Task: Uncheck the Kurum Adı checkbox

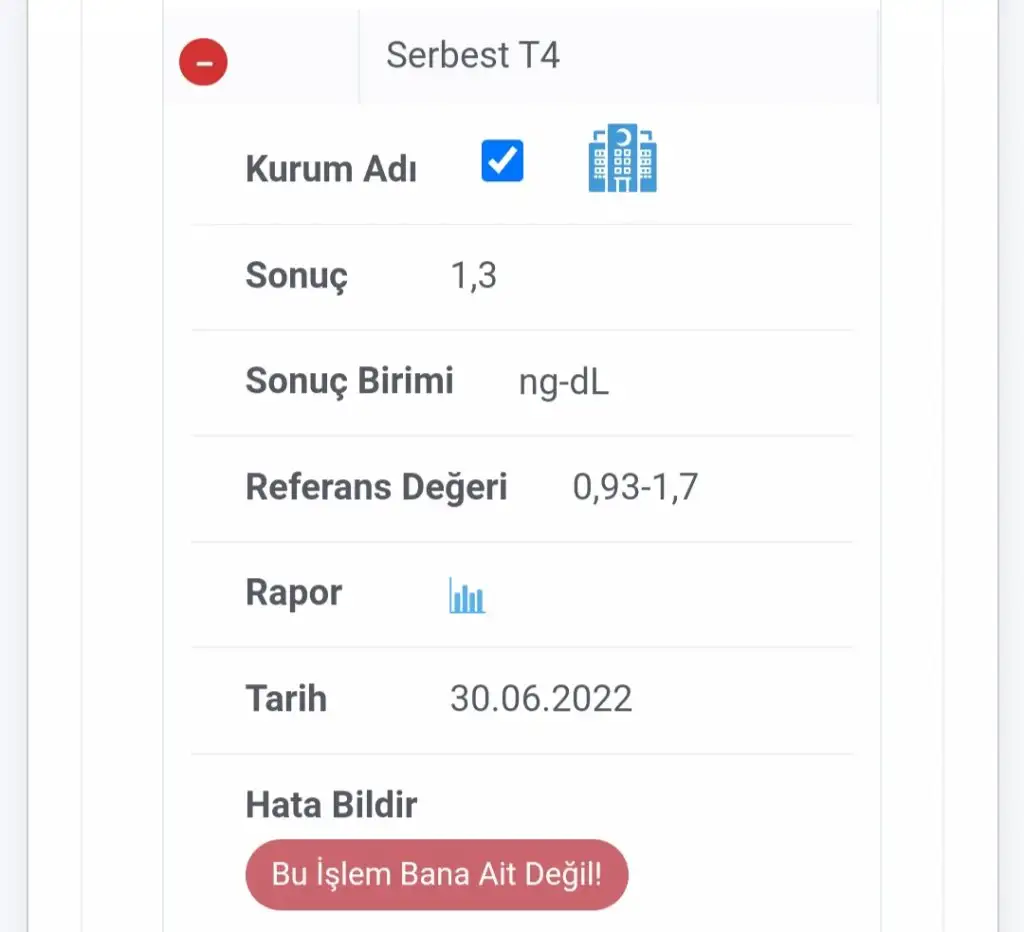Action: [502, 161]
